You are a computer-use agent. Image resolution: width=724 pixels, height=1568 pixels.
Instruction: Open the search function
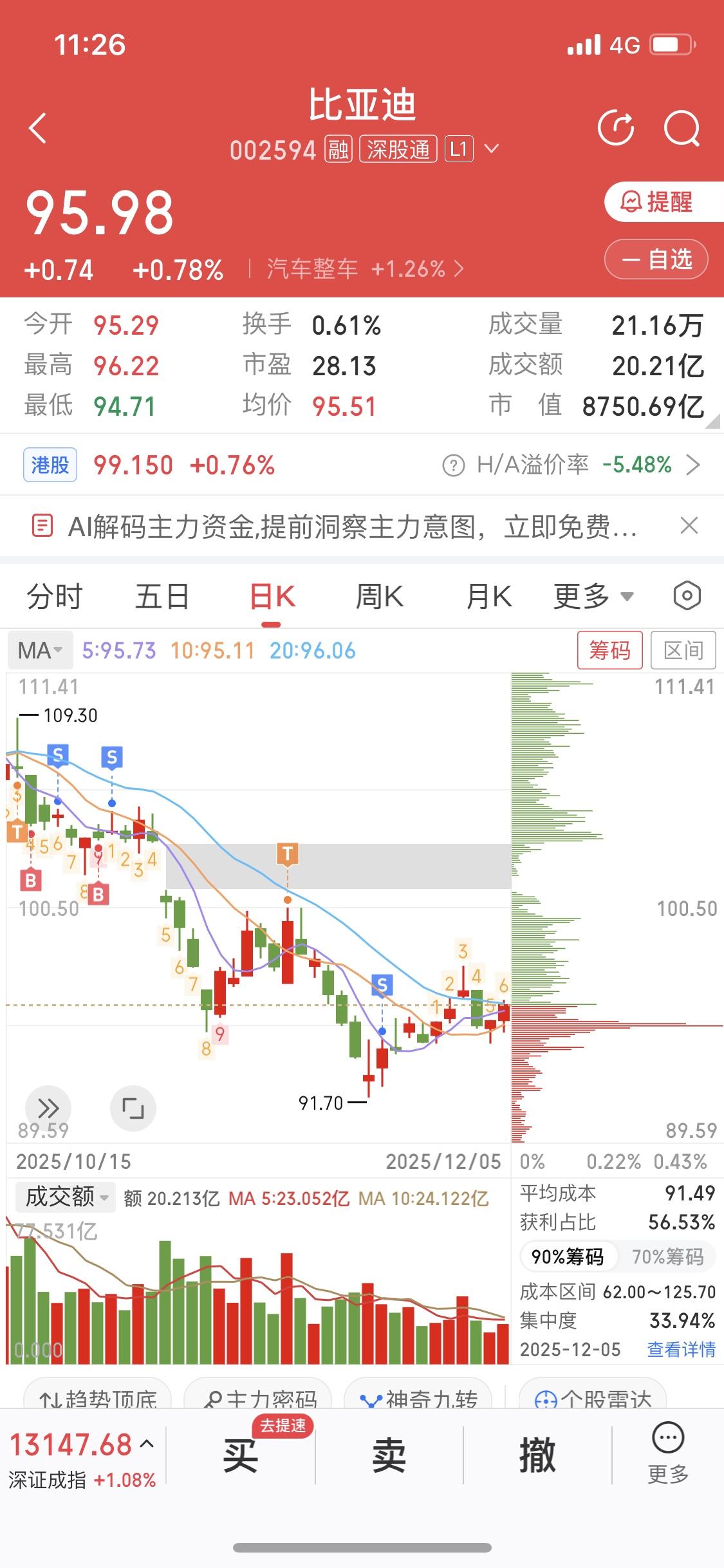(x=682, y=127)
